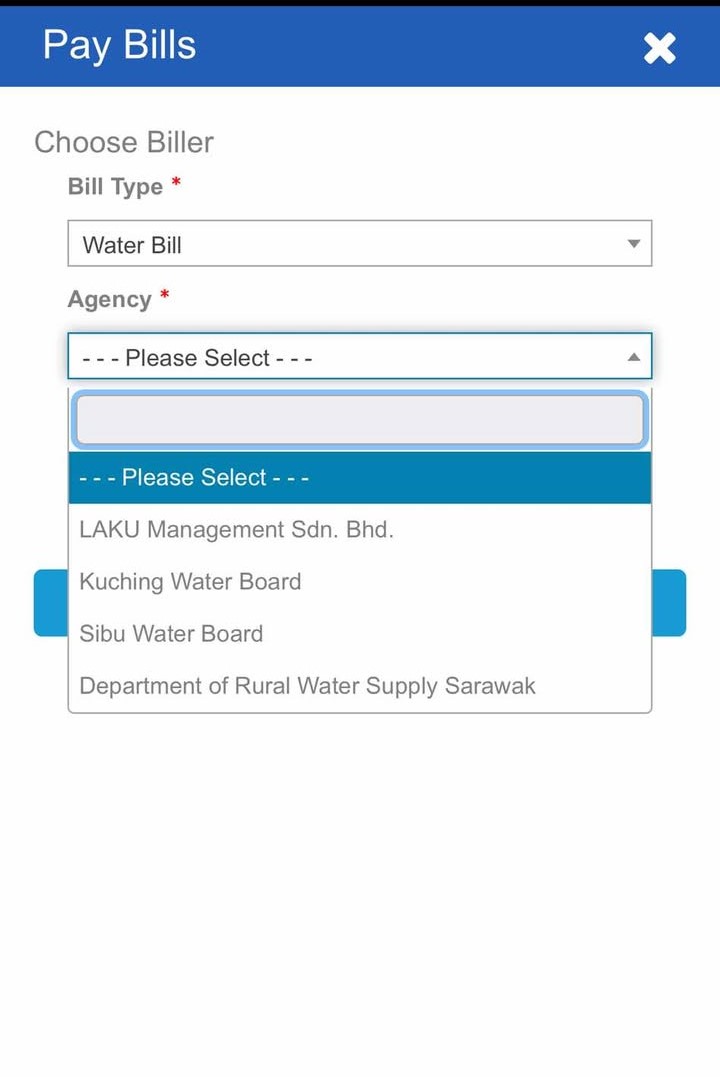Pick Sibu Water Board agency
This screenshot has height=1077, width=720.
point(171,634)
